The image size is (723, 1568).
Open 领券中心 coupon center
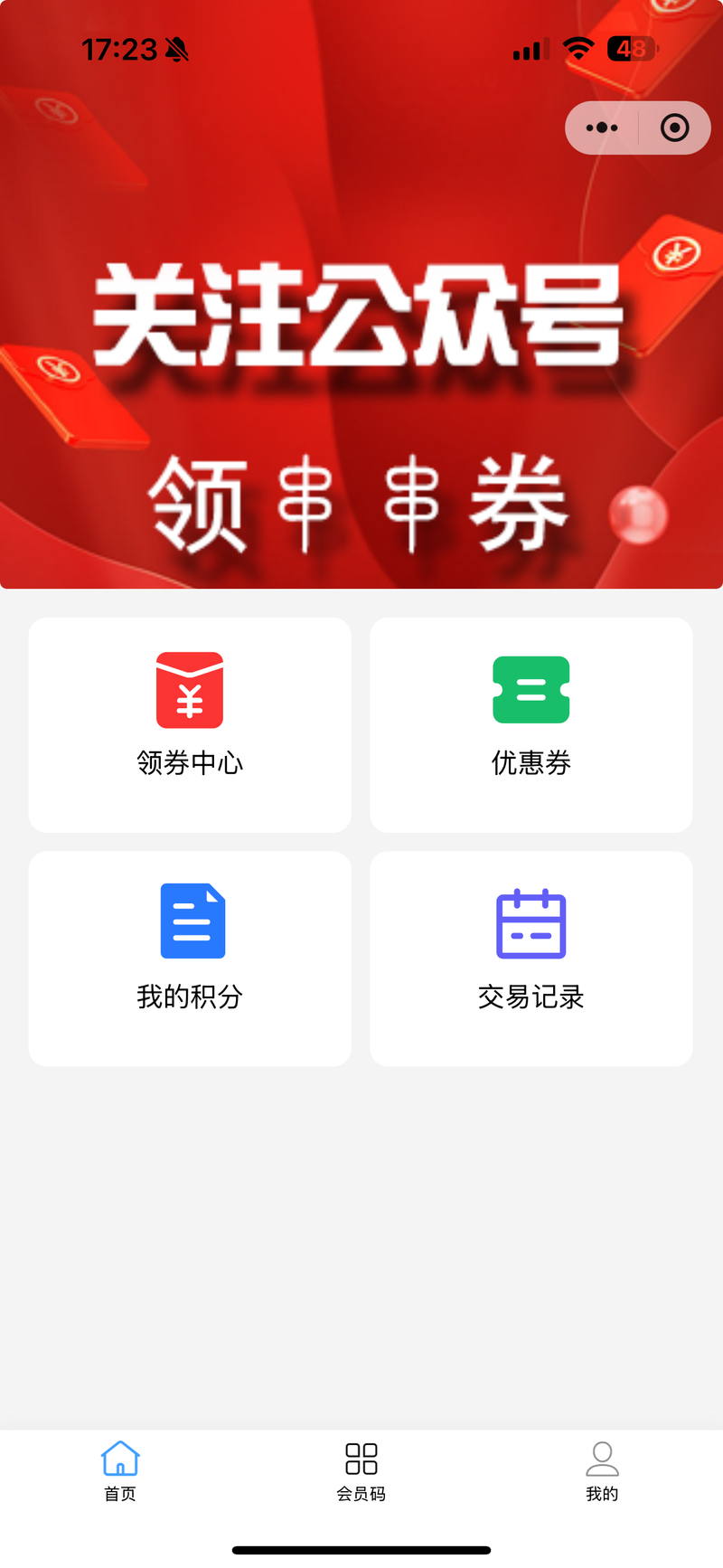point(190,723)
